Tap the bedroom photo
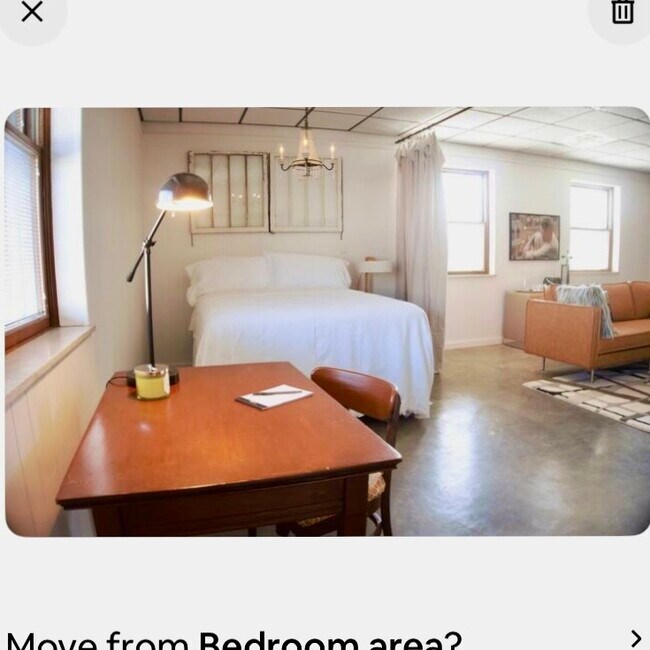 pyautogui.click(x=327, y=322)
